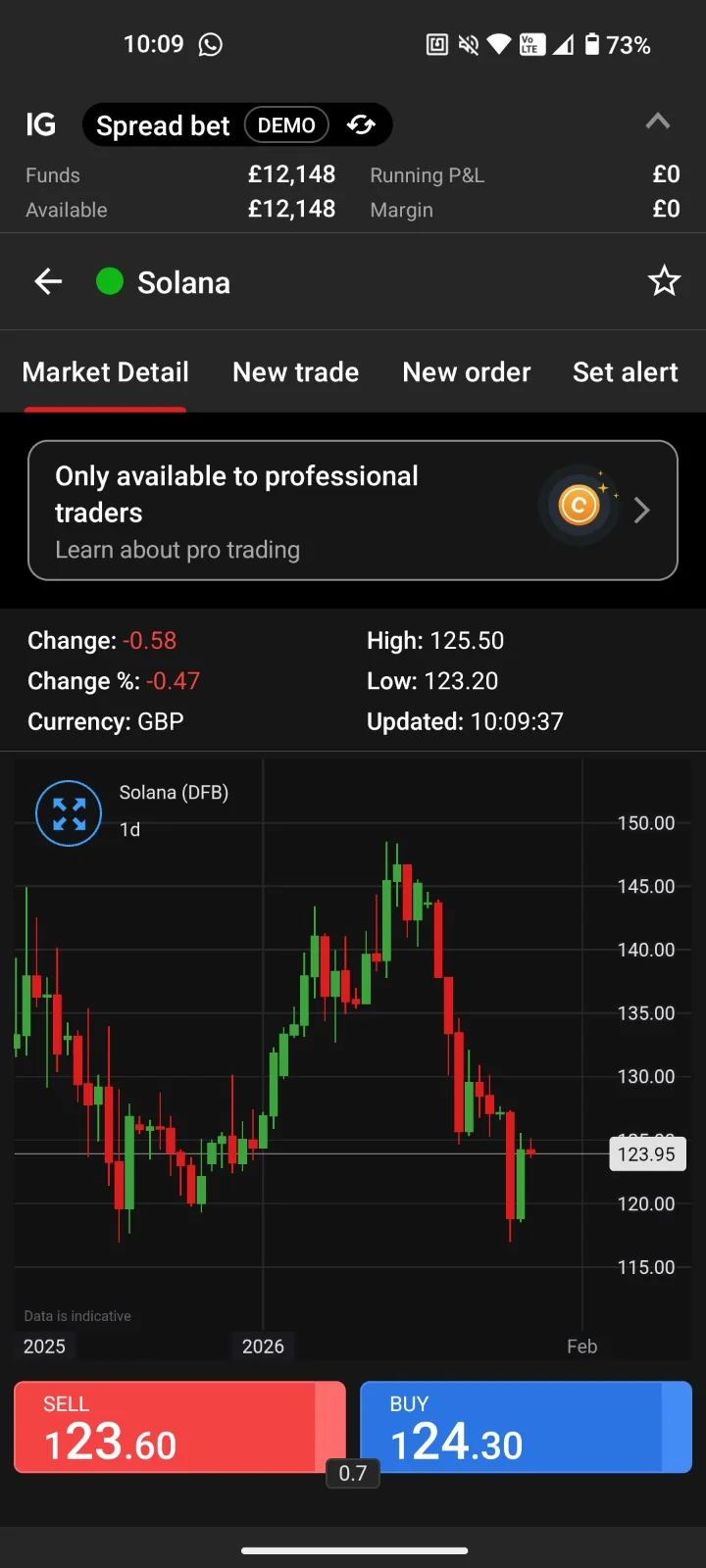706x1568 pixels.
Task: Select the Market Detail tab
Action: point(105,372)
